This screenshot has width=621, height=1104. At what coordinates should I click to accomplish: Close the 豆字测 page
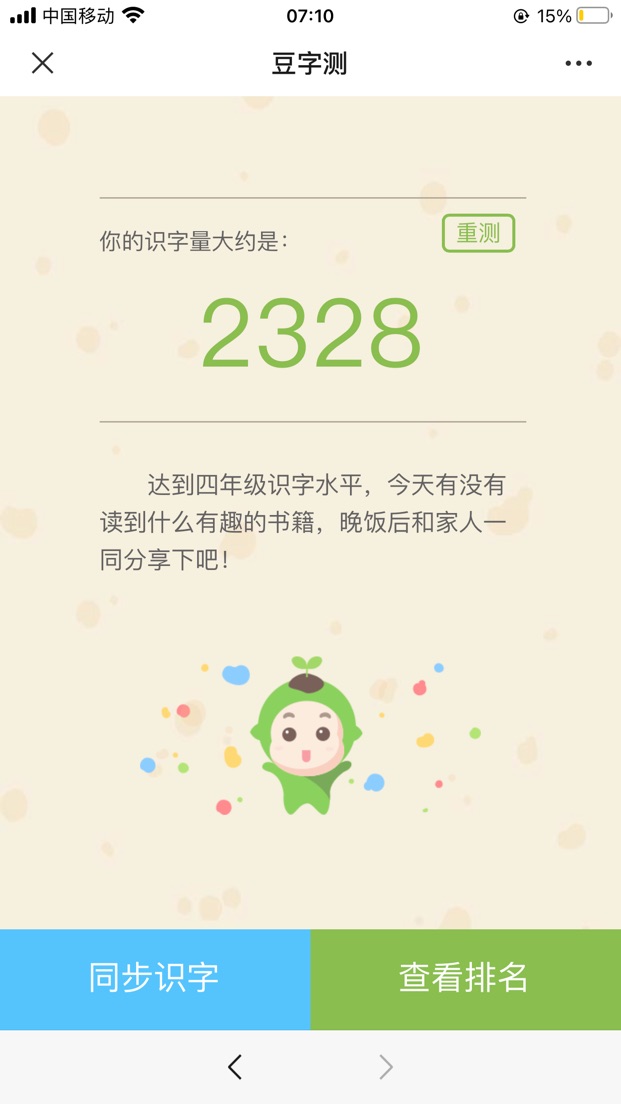[x=42, y=64]
